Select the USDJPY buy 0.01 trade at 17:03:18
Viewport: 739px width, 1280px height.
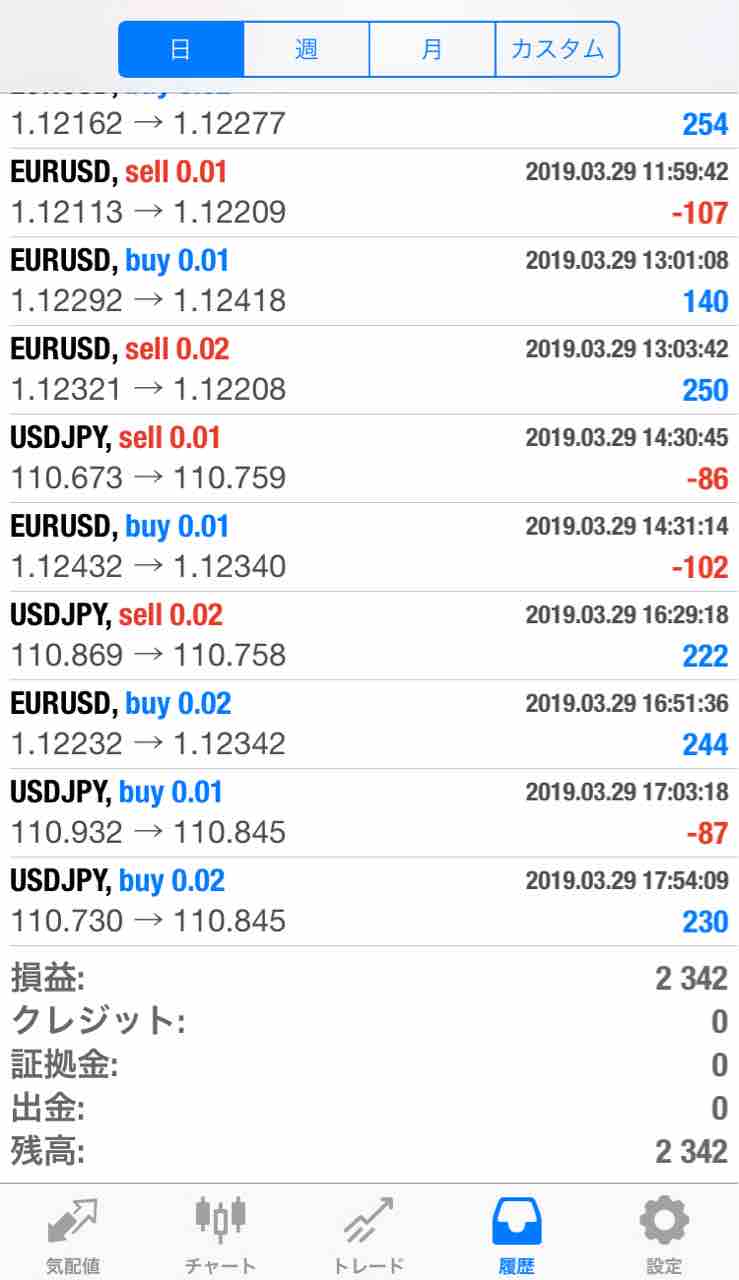point(369,812)
